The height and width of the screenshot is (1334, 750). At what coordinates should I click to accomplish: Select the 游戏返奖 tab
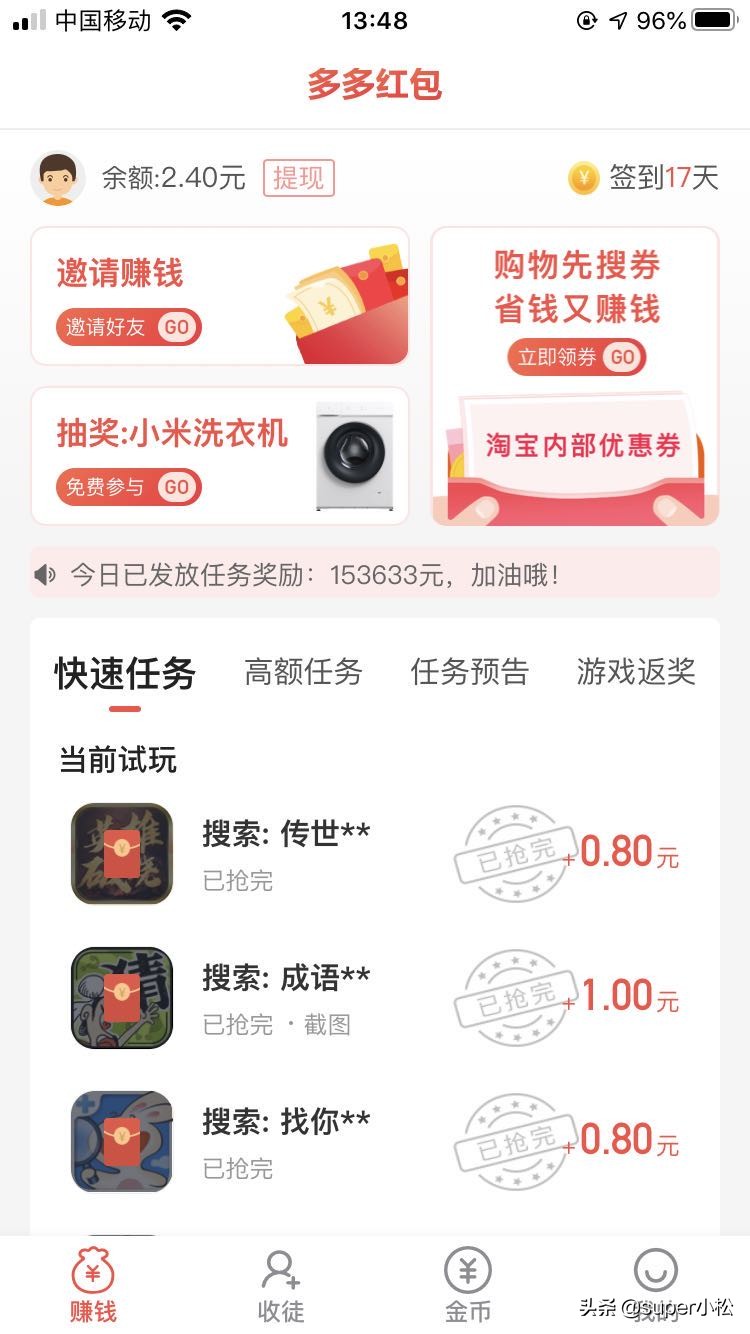click(635, 672)
